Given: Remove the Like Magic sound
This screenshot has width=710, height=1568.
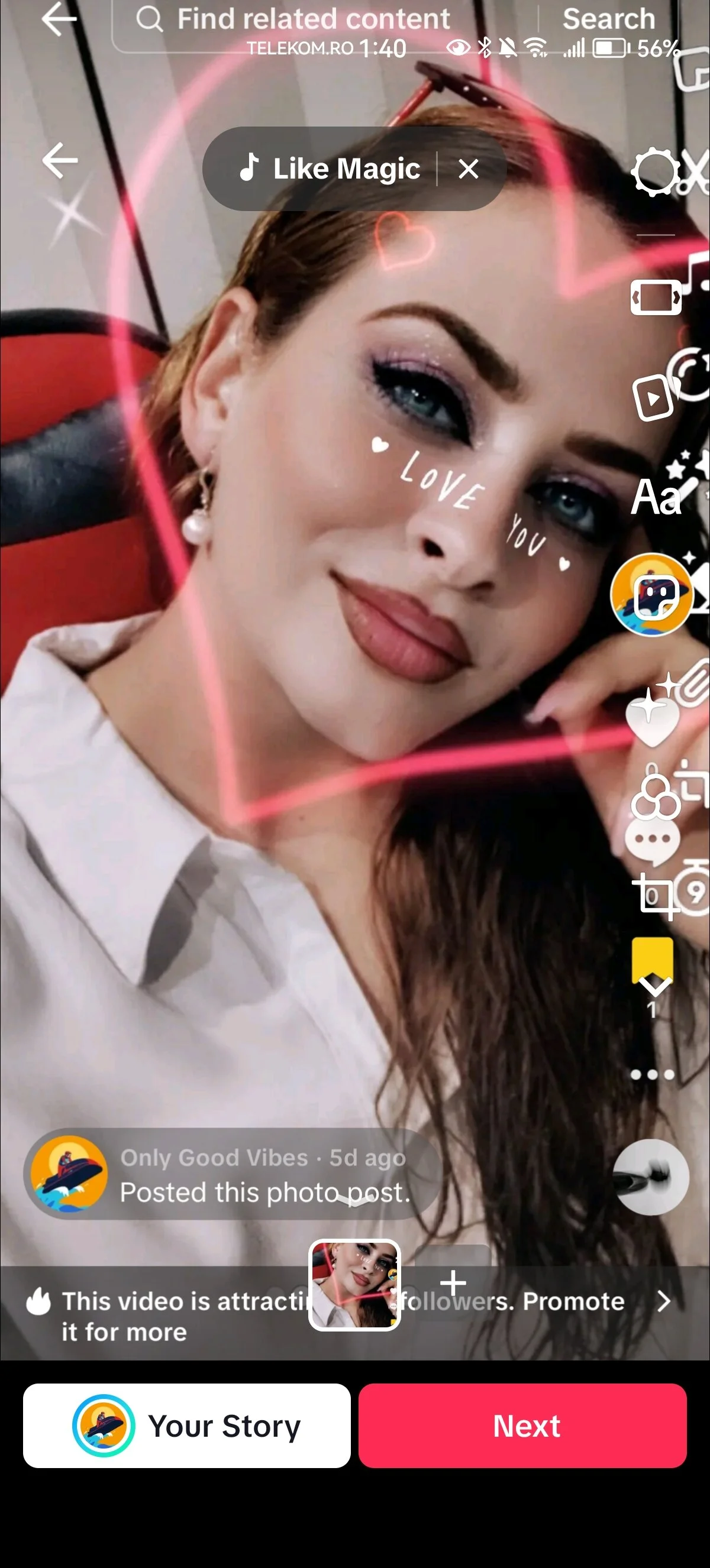Looking at the screenshot, I should click(467, 169).
